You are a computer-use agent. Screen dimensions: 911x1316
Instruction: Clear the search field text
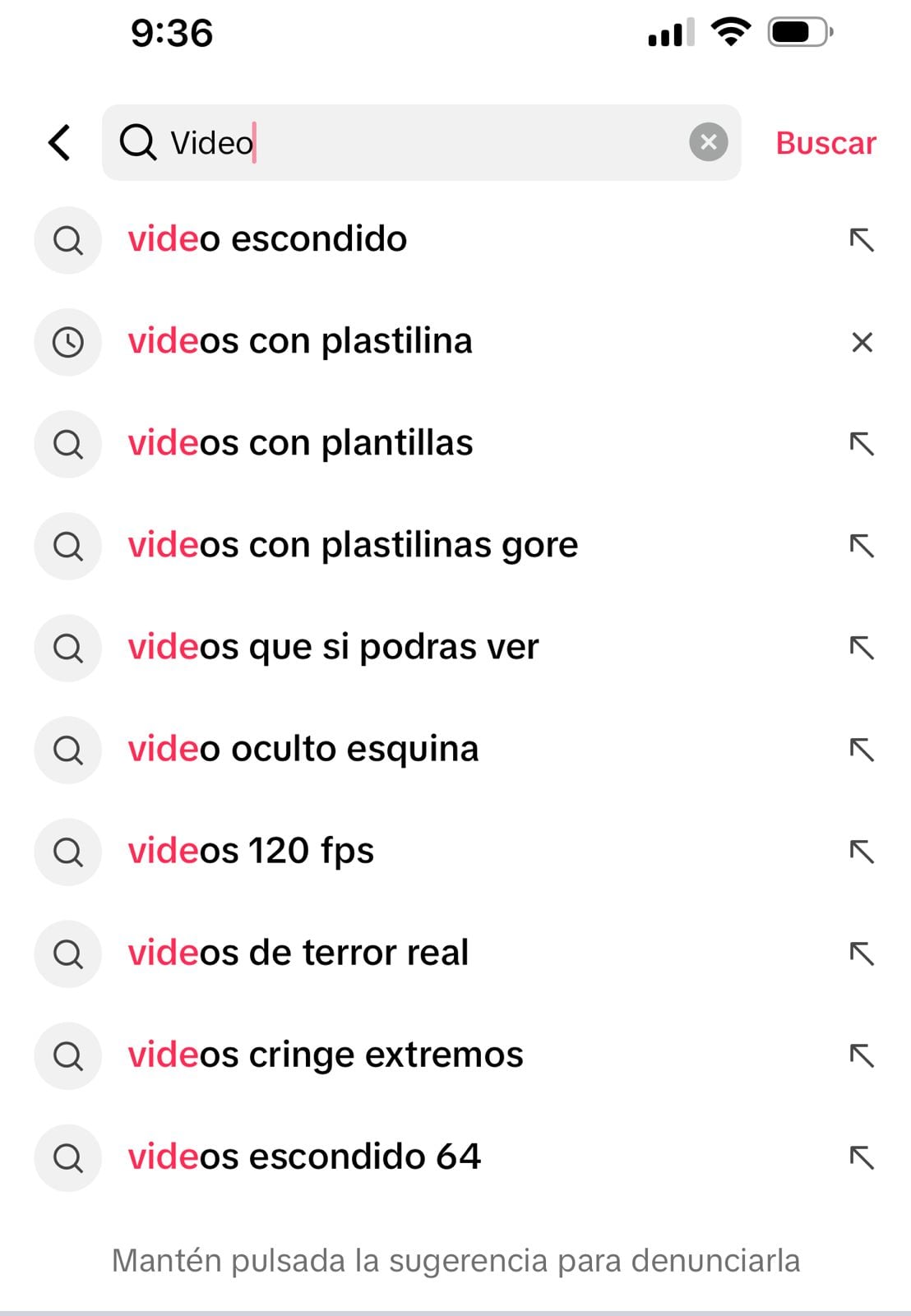708,142
